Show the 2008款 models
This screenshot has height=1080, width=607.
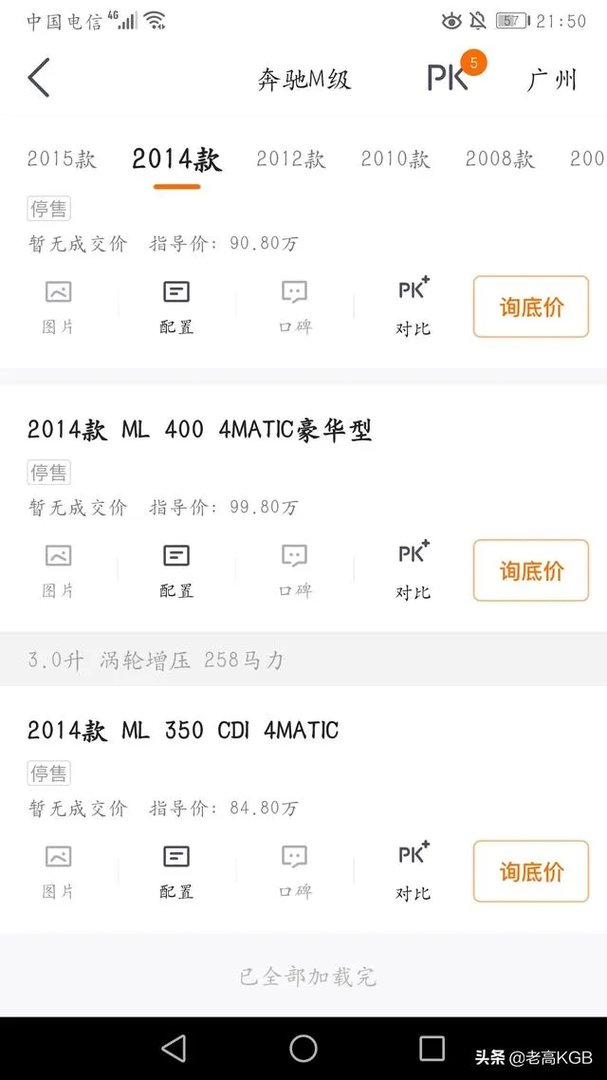click(500, 158)
